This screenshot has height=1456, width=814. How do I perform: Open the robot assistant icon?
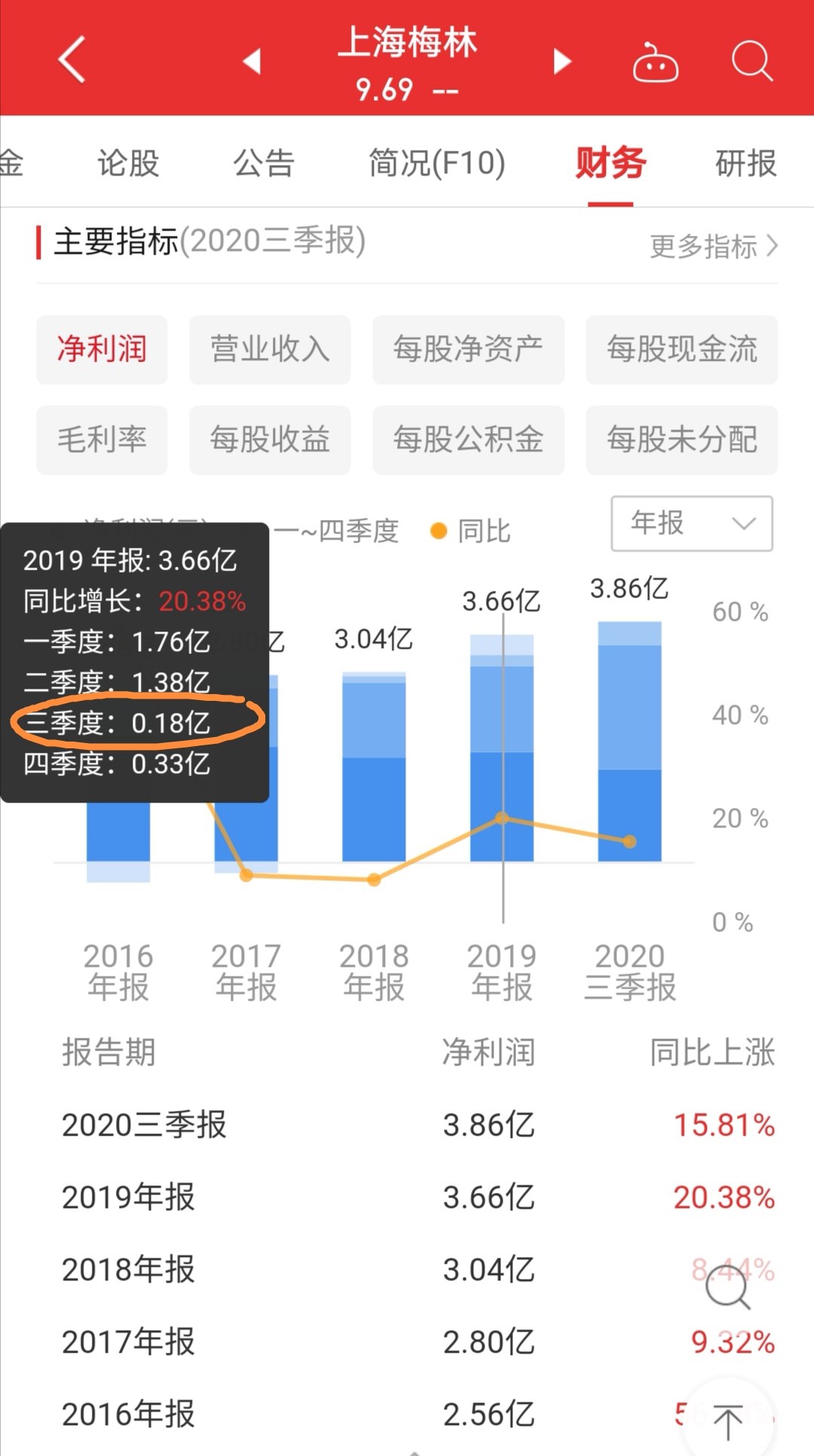(655, 62)
